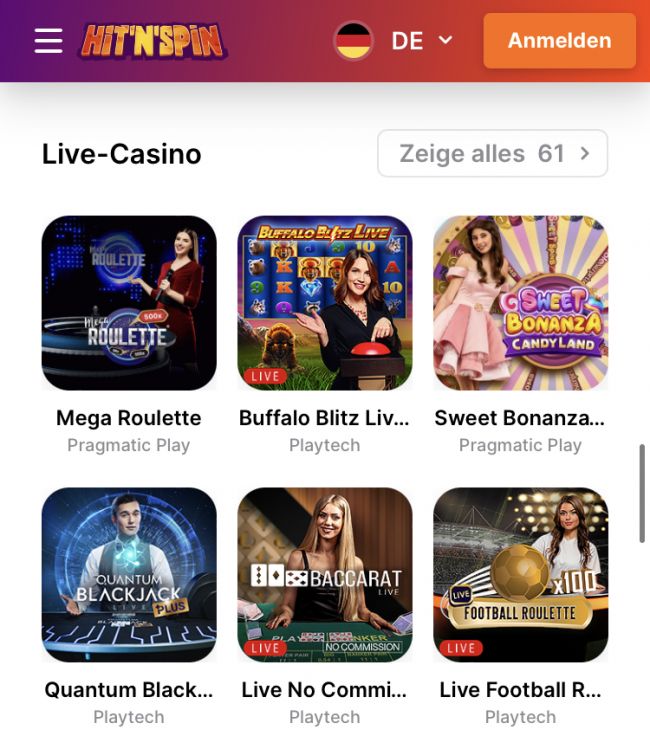Viewport: 650px width, 736px height.
Task: Tap the Anmelden button
Action: click(x=559, y=41)
